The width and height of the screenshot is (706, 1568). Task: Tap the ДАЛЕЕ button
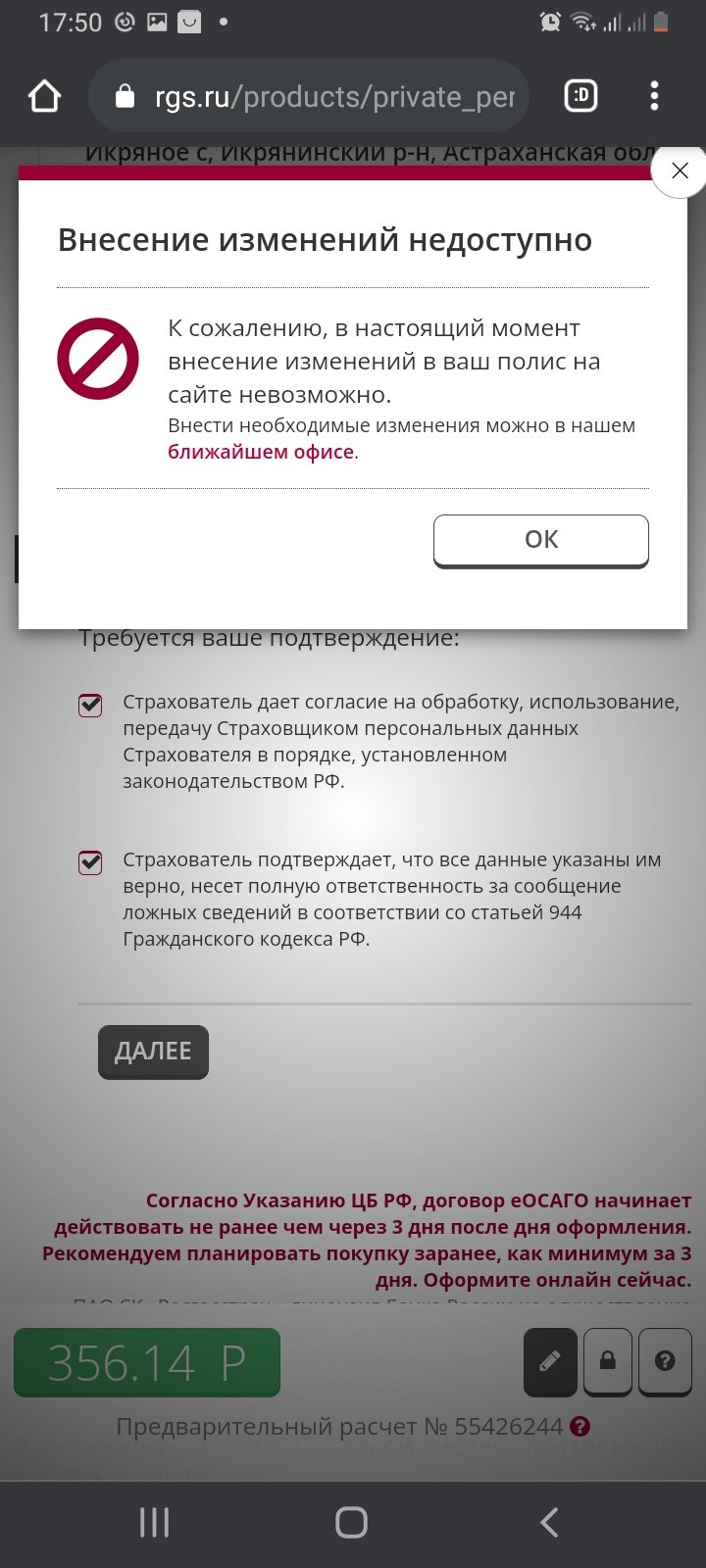[153, 1052]
